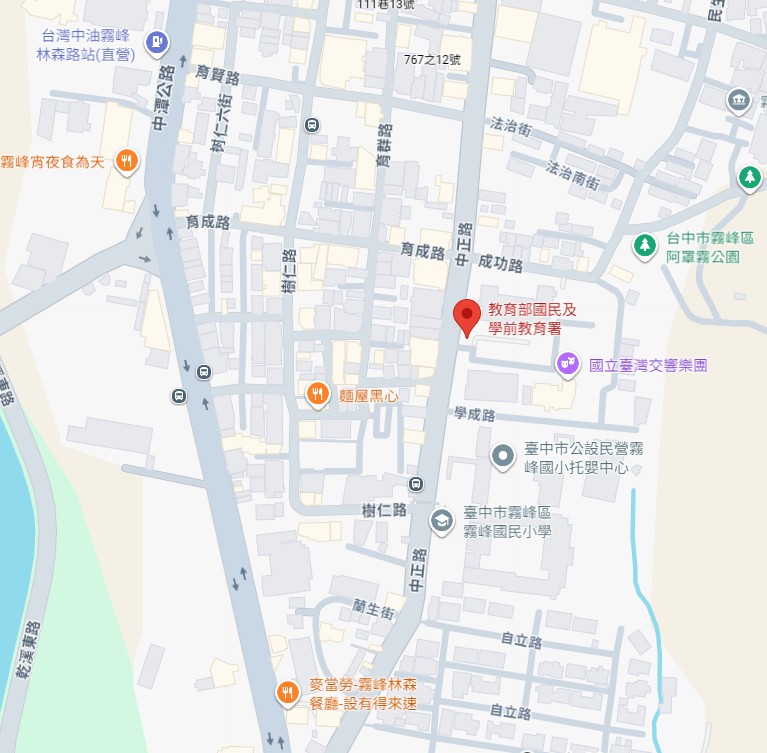Tap the bus stop icon below 育賢路
The image size is (767, 753).
pos(312,125)
